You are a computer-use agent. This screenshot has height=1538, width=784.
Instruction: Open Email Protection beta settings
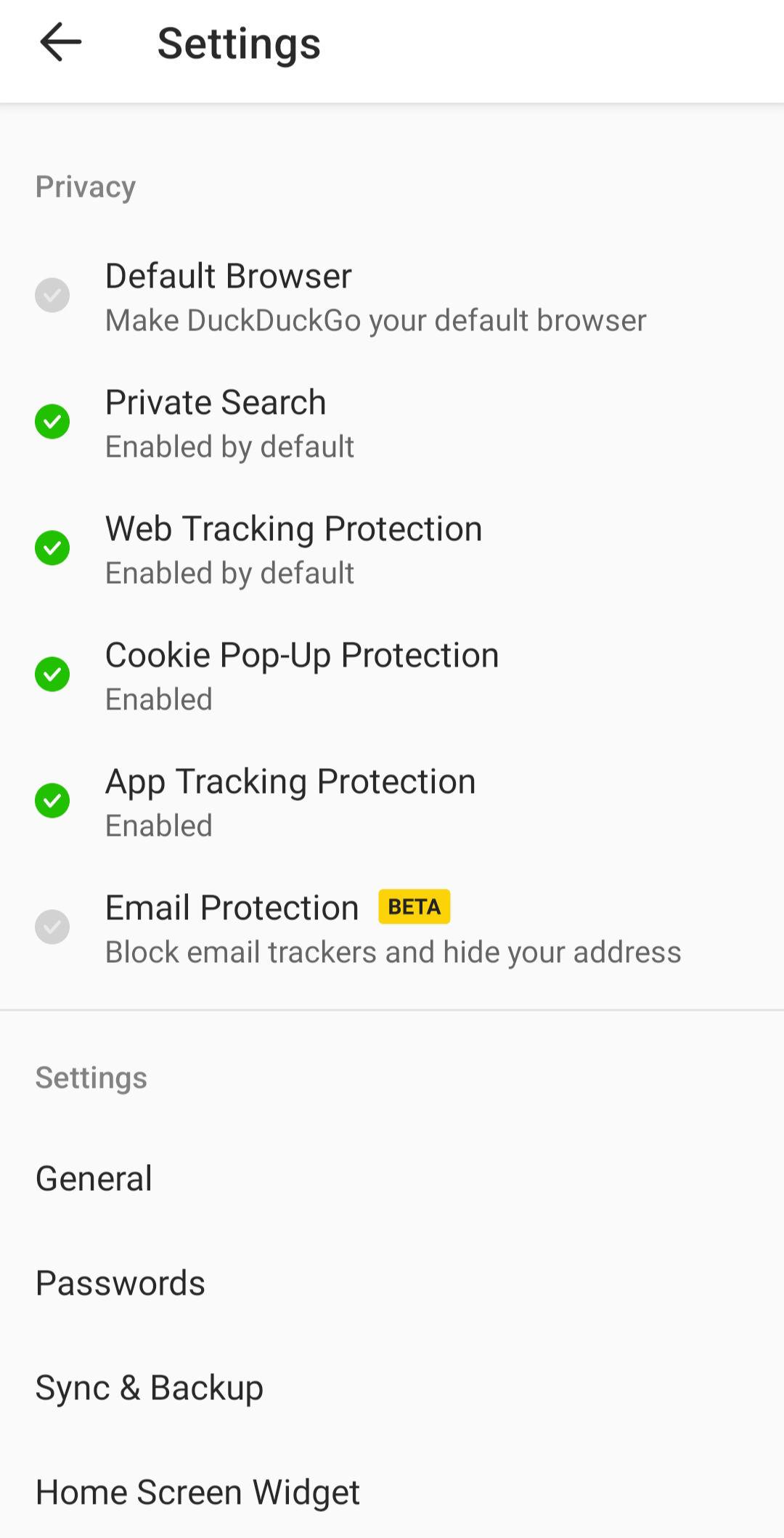[x=392, y=927]
